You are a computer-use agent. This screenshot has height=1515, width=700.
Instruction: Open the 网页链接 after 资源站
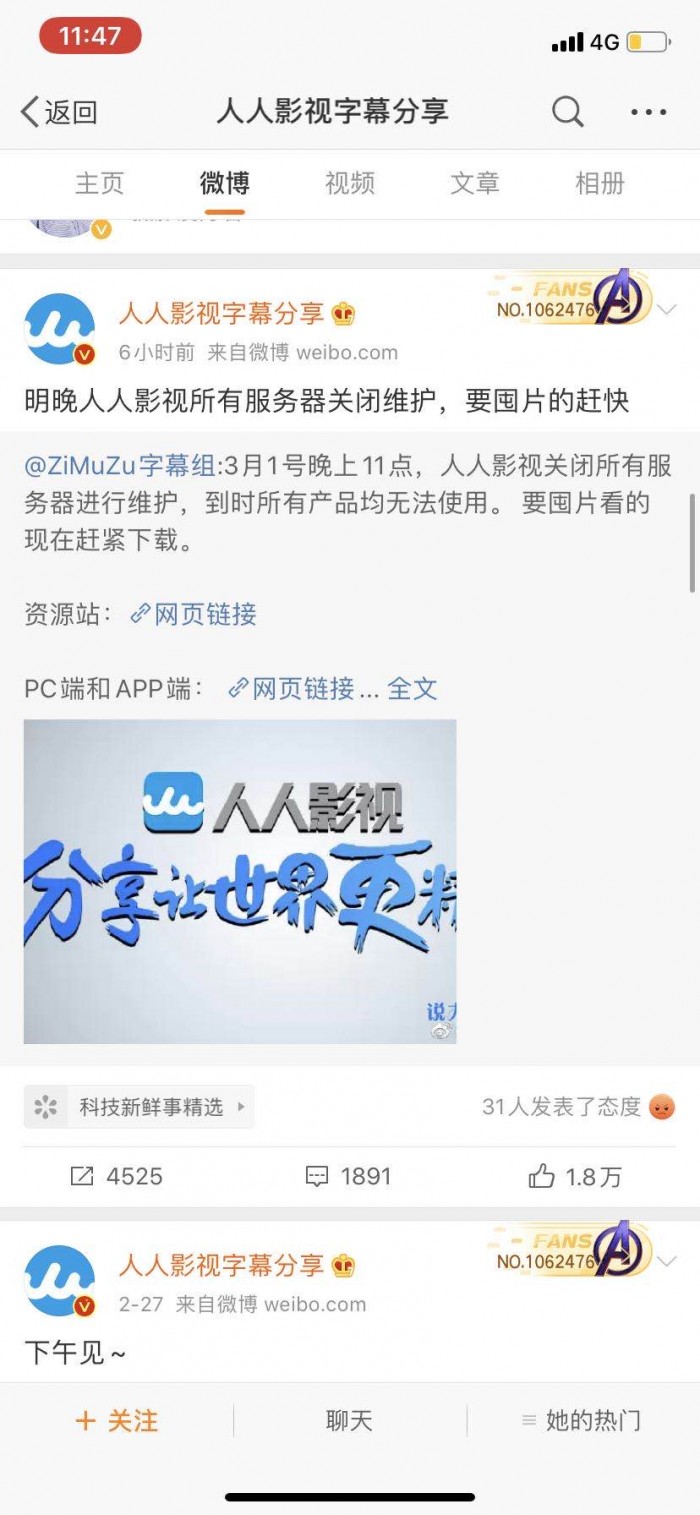click(x=194, y=614)
